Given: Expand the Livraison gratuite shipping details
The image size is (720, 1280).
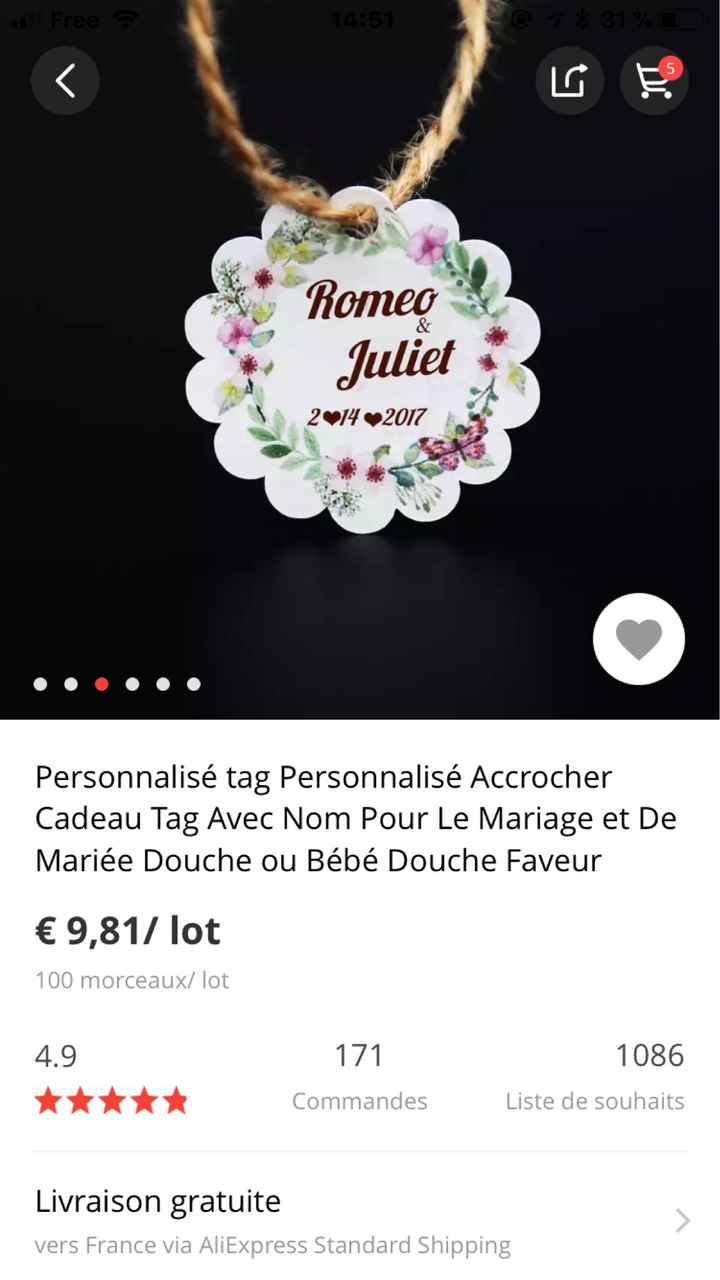Looking at the screenshot, I should point(156,1201).
